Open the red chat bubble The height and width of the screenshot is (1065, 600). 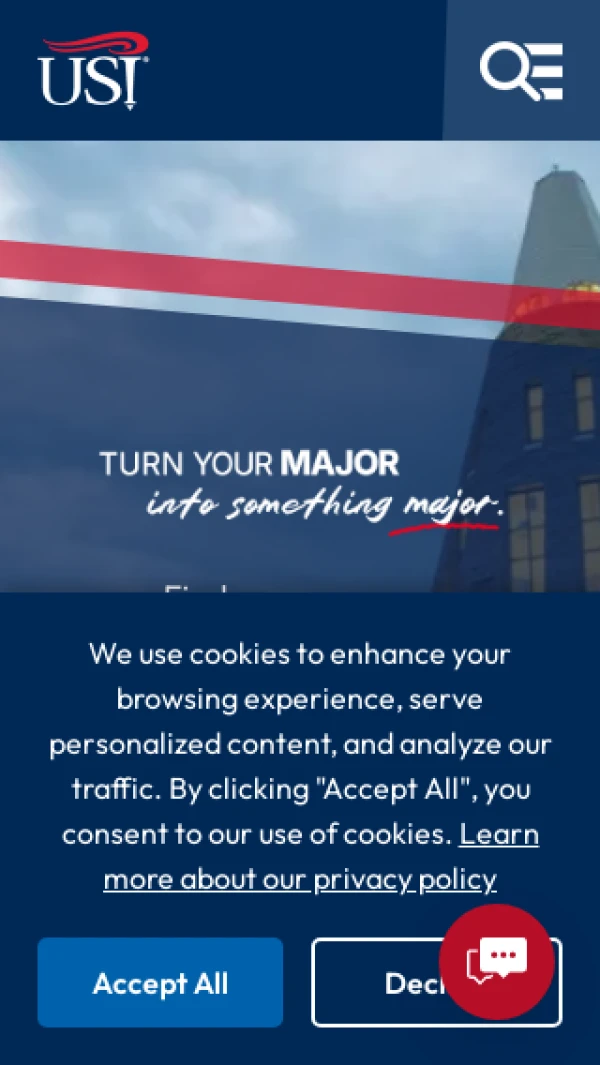pos(496,962)
